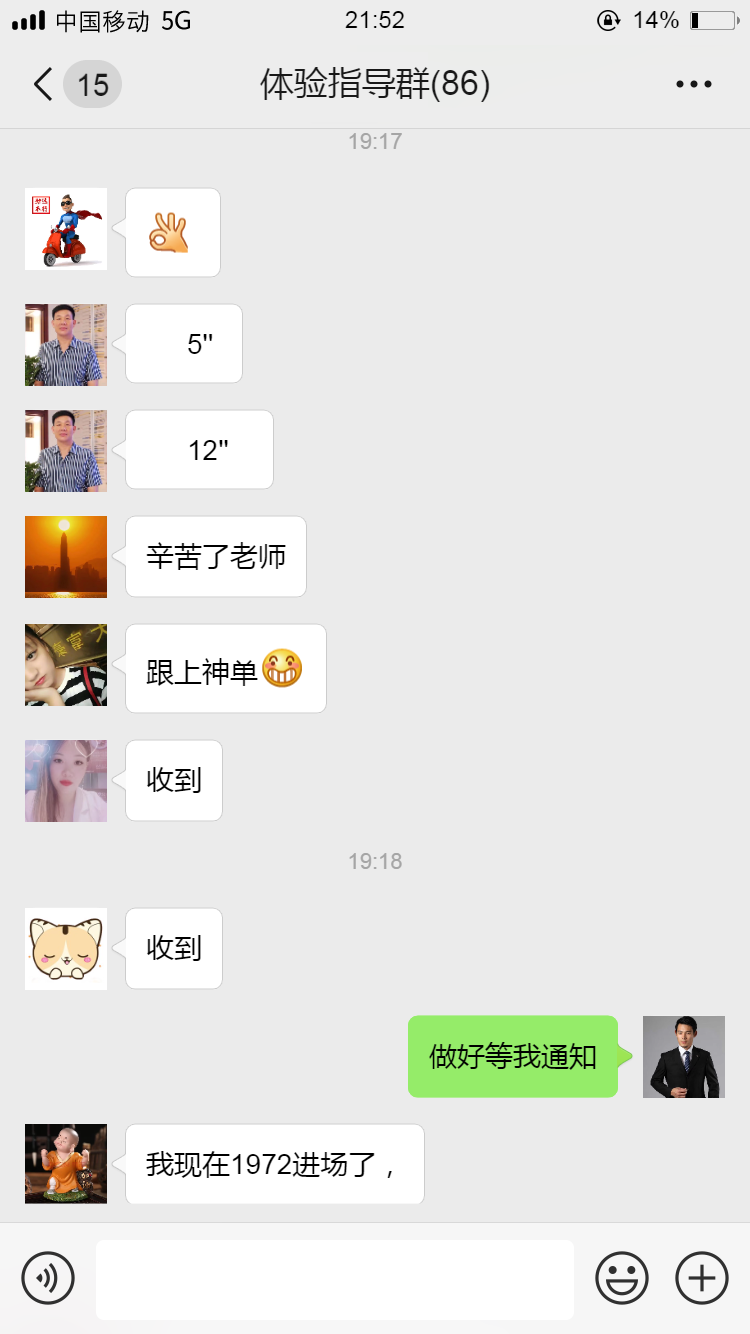The image size is (750, 1334).
Task: Open the cartoon cat avatar profile
Action: coord(66,949)
